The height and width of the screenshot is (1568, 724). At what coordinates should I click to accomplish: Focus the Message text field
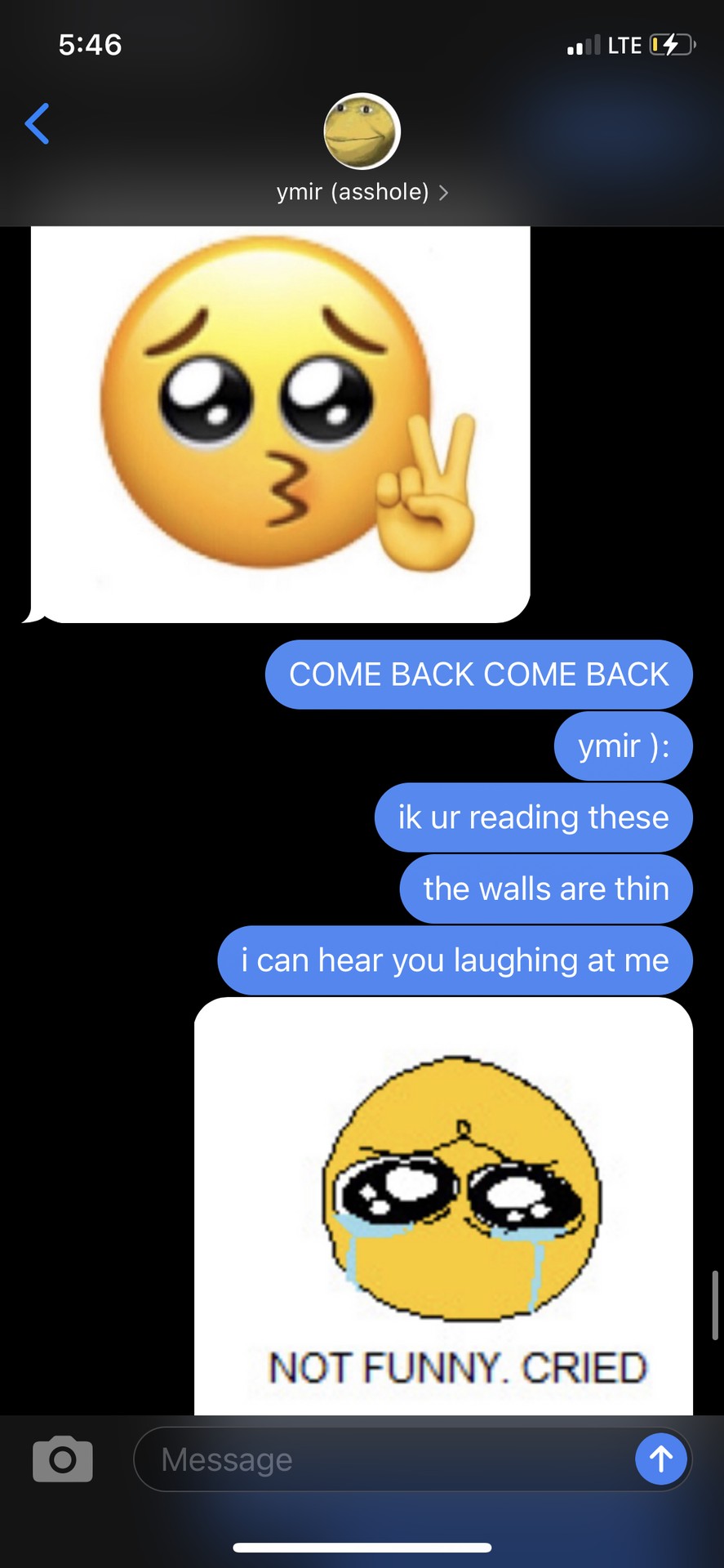pos(384,1459)
